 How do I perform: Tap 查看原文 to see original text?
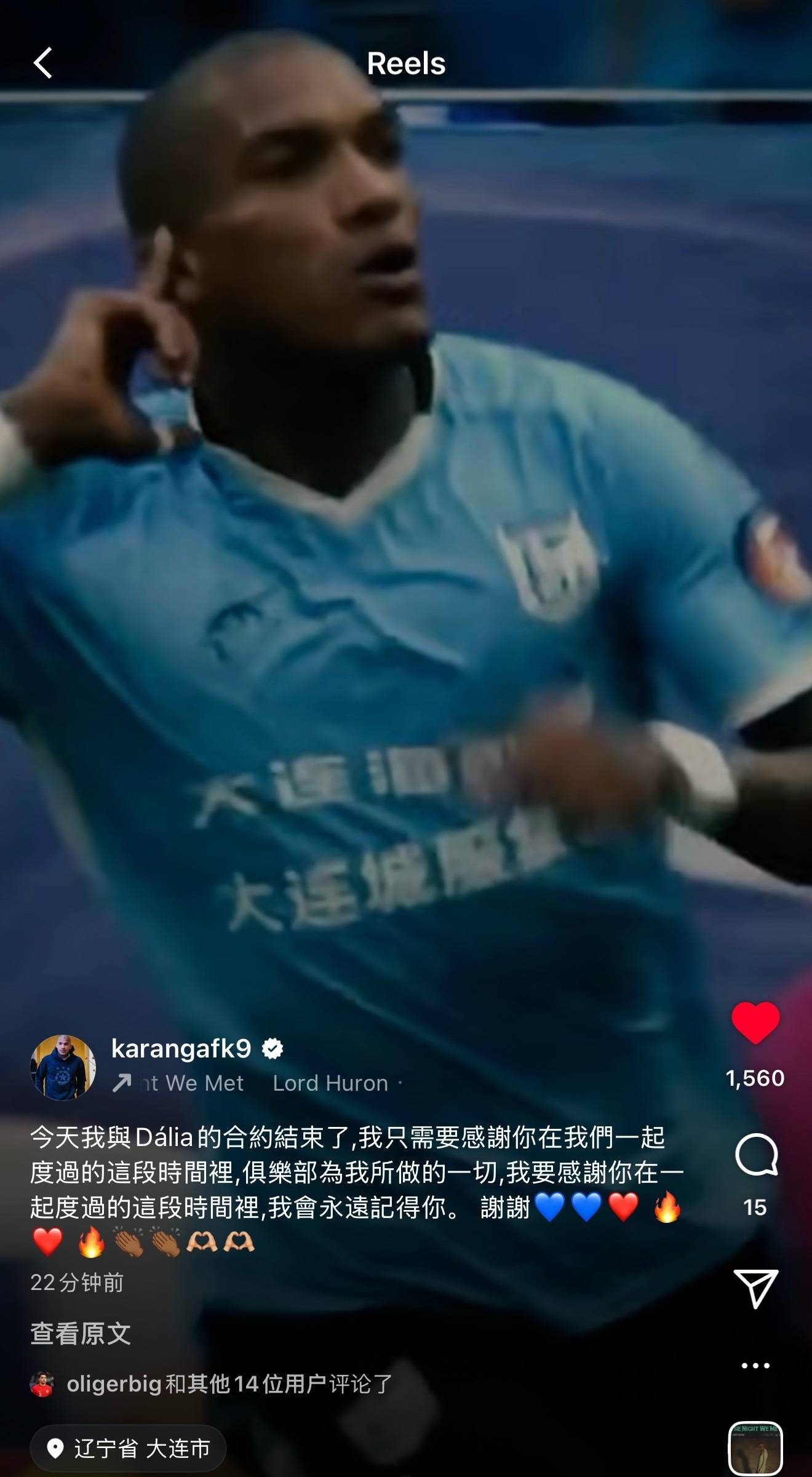[x=81, y=1334]
